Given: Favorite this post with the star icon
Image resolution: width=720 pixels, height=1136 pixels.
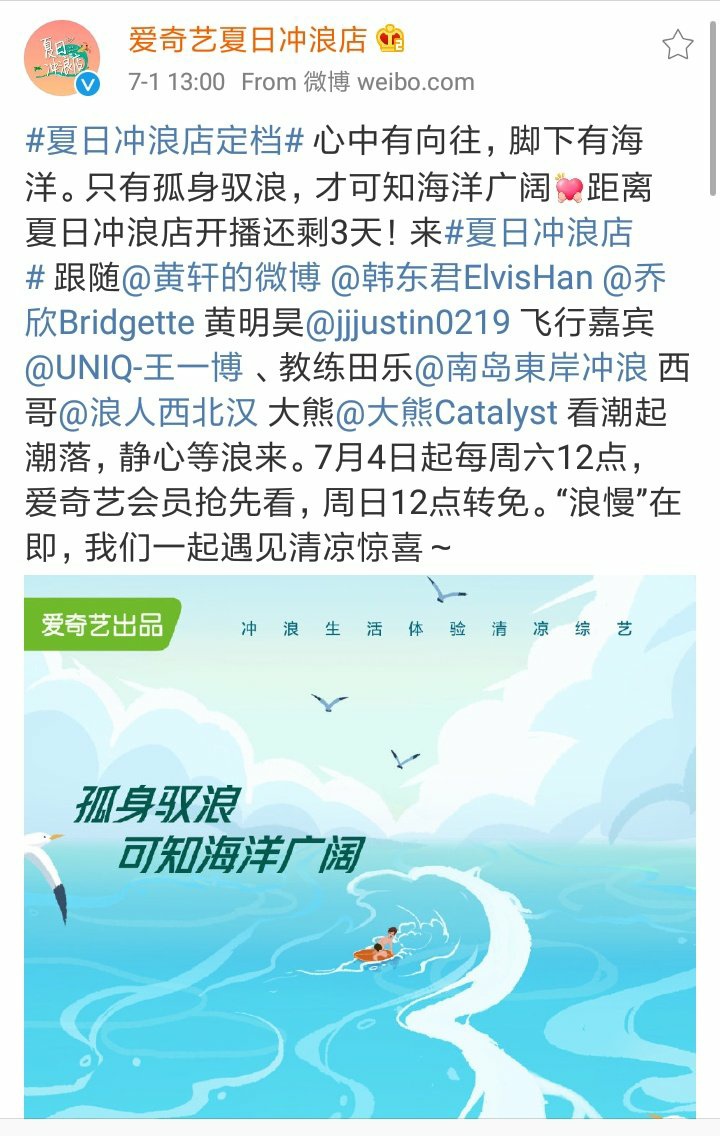Looking at the screenshot, I should pos(677,44).
